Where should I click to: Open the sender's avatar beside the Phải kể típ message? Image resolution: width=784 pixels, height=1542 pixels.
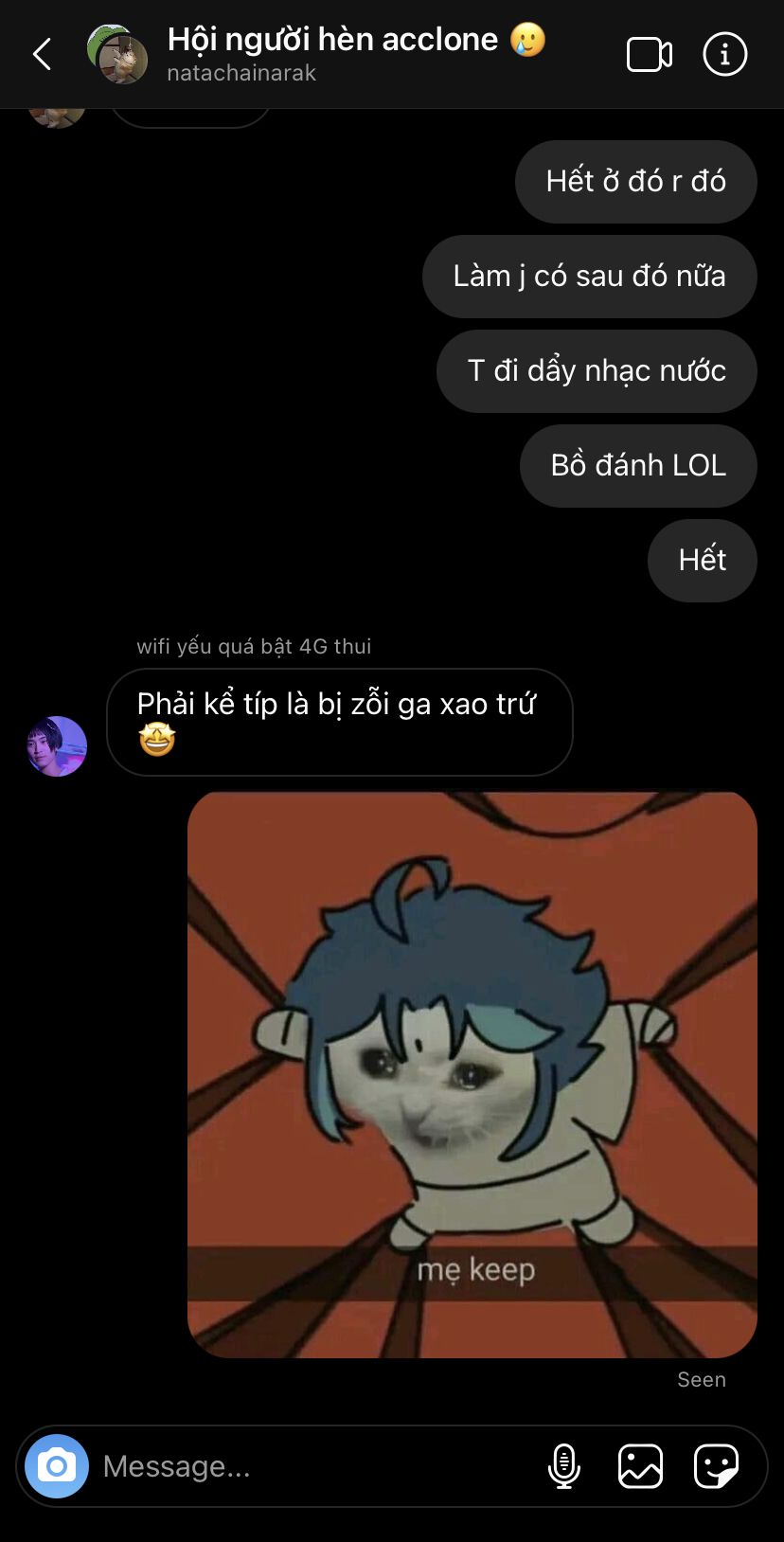pos(57,746)
